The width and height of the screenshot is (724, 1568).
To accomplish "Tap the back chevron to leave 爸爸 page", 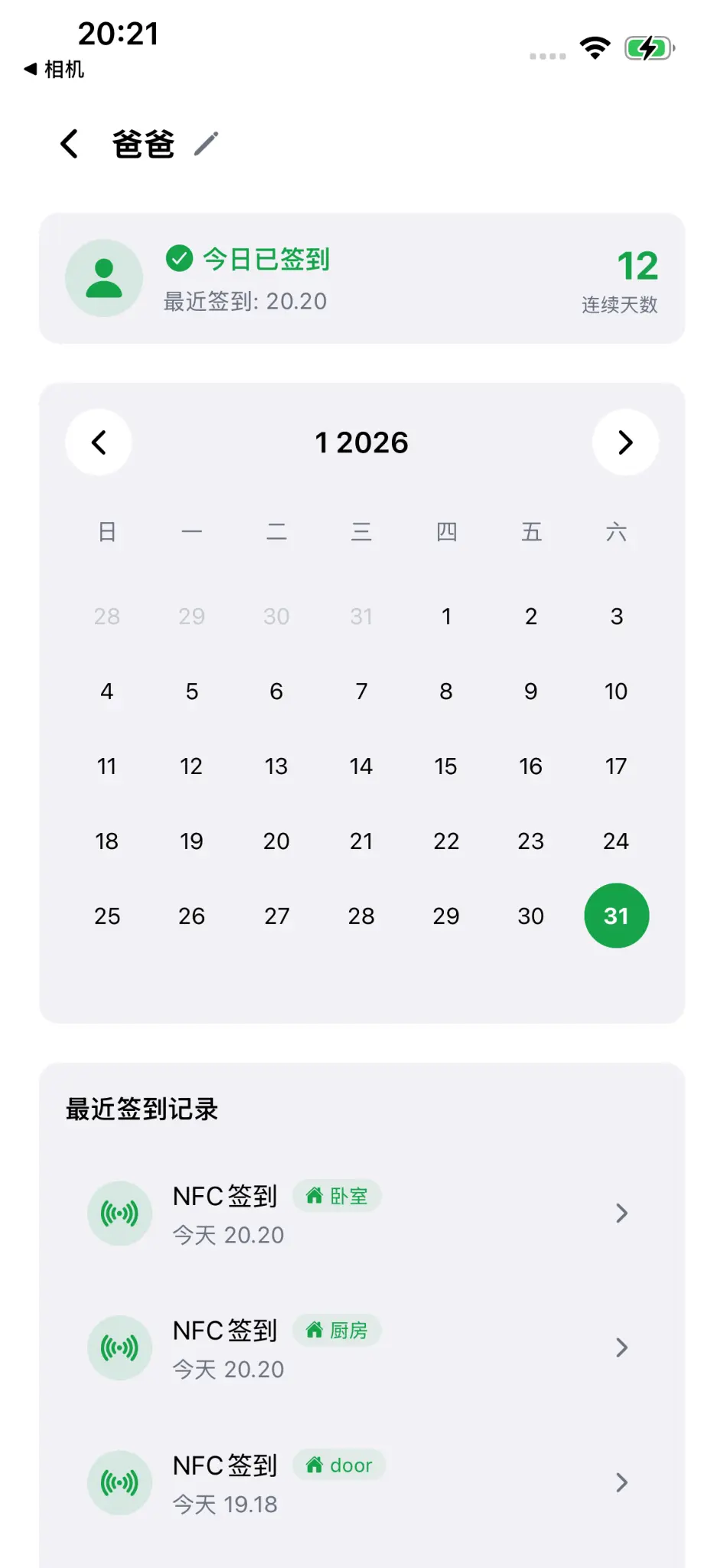I will (69, 143).
